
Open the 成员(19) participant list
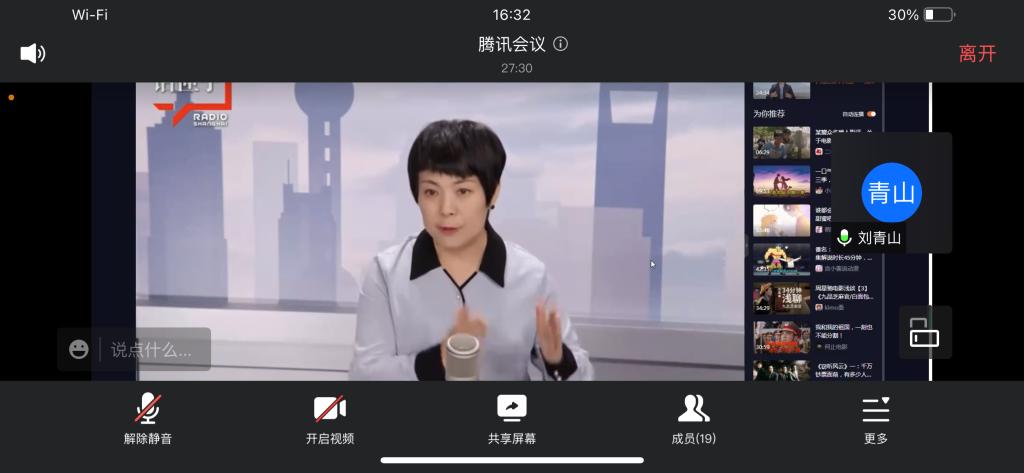tap(693, 419)
